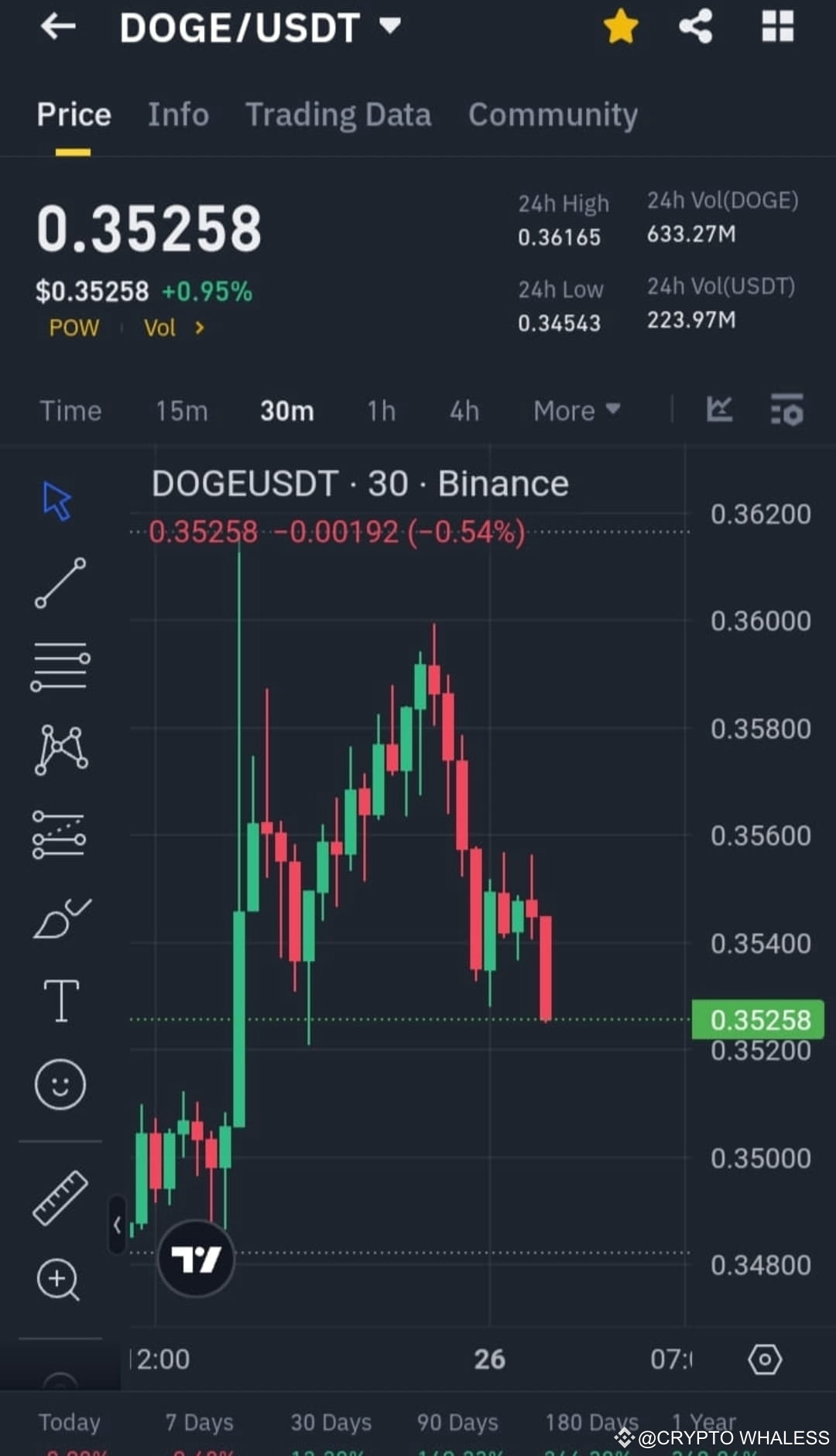Open the DOGE/USDT pair selector dropdown
The height and width of the screenshot is (1456, 836).
(x=389, y=26)
